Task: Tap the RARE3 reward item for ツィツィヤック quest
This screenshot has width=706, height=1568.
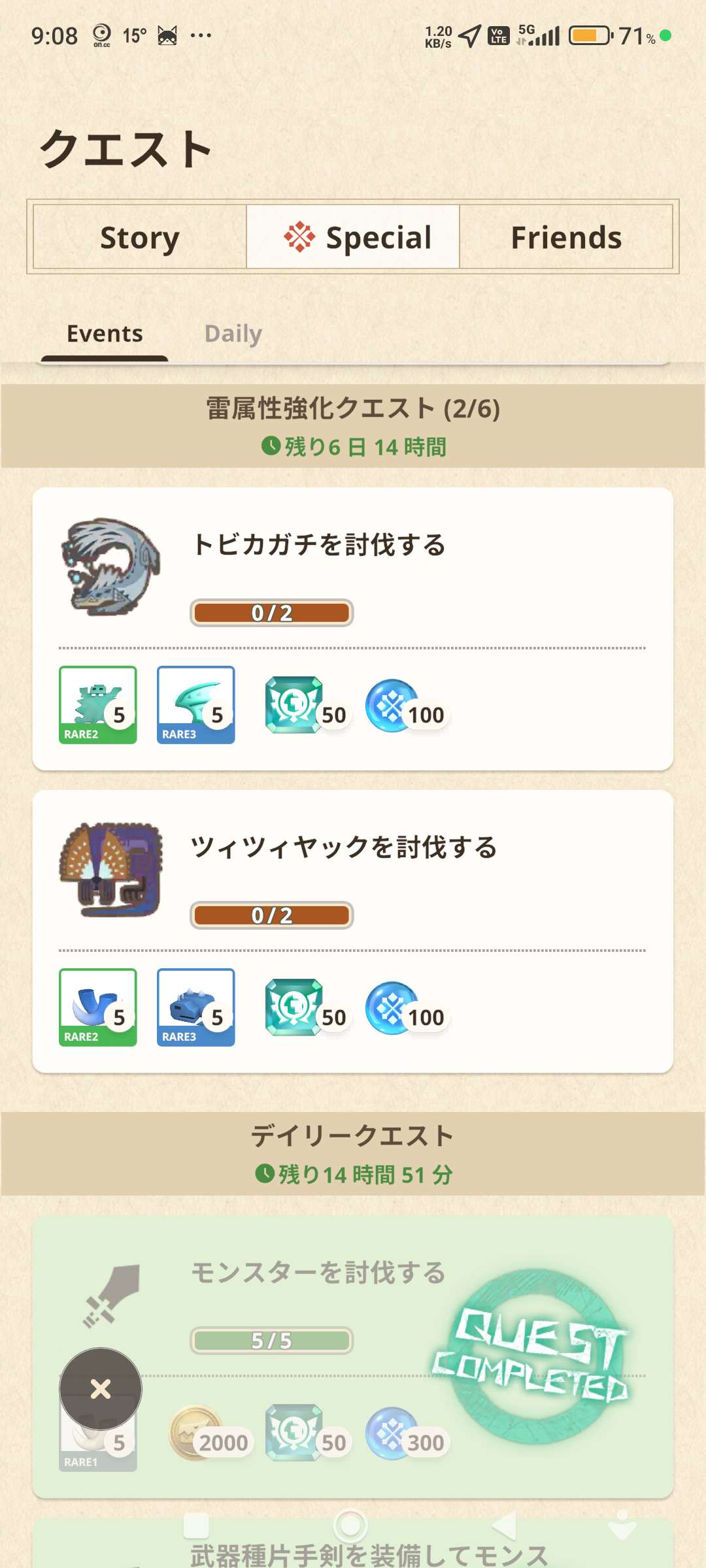Action: 195,1007
